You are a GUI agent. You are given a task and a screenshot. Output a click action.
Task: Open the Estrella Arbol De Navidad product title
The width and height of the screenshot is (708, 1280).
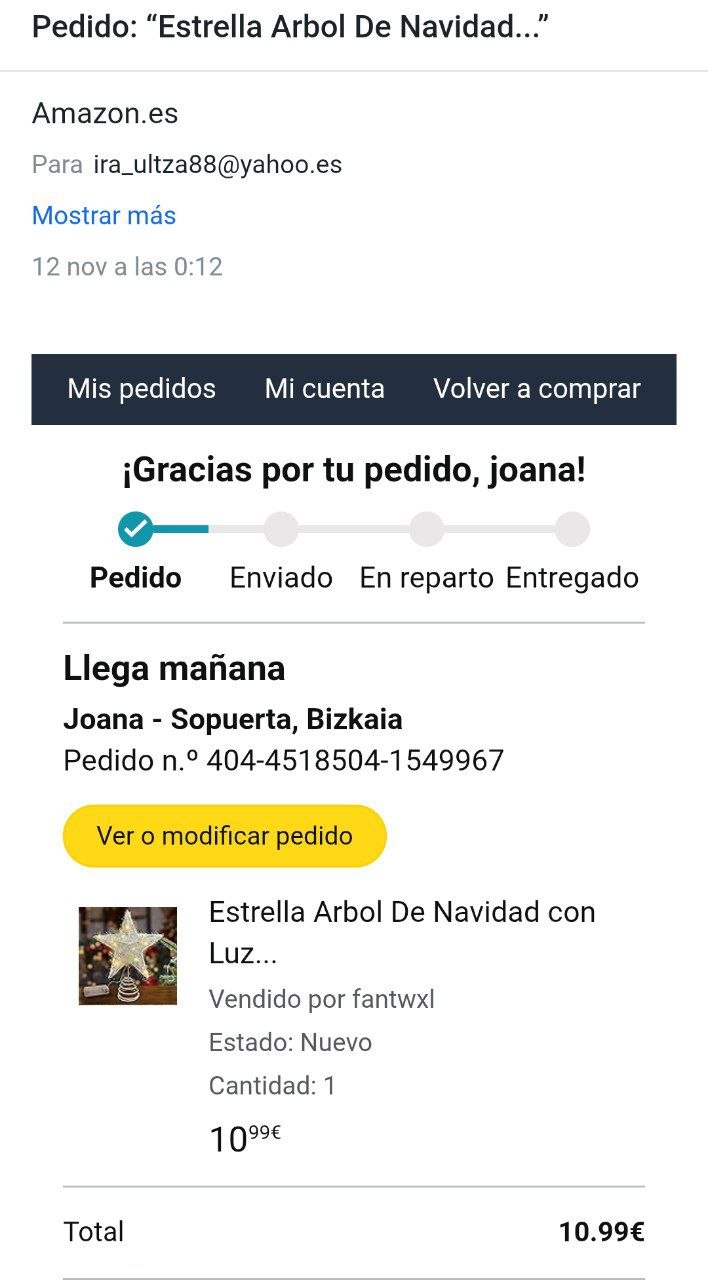point(401,931)
